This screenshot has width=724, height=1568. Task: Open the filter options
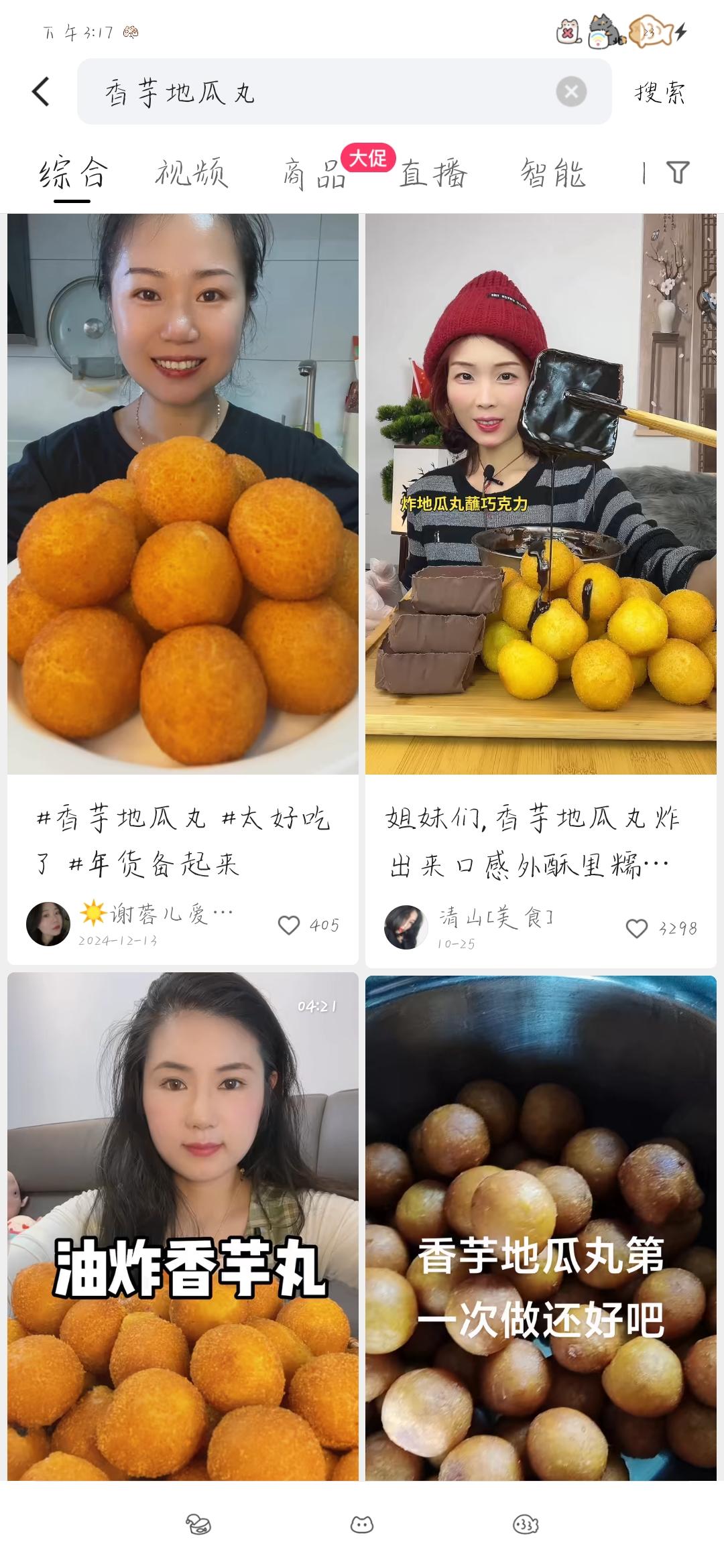[x=678, y=173]
